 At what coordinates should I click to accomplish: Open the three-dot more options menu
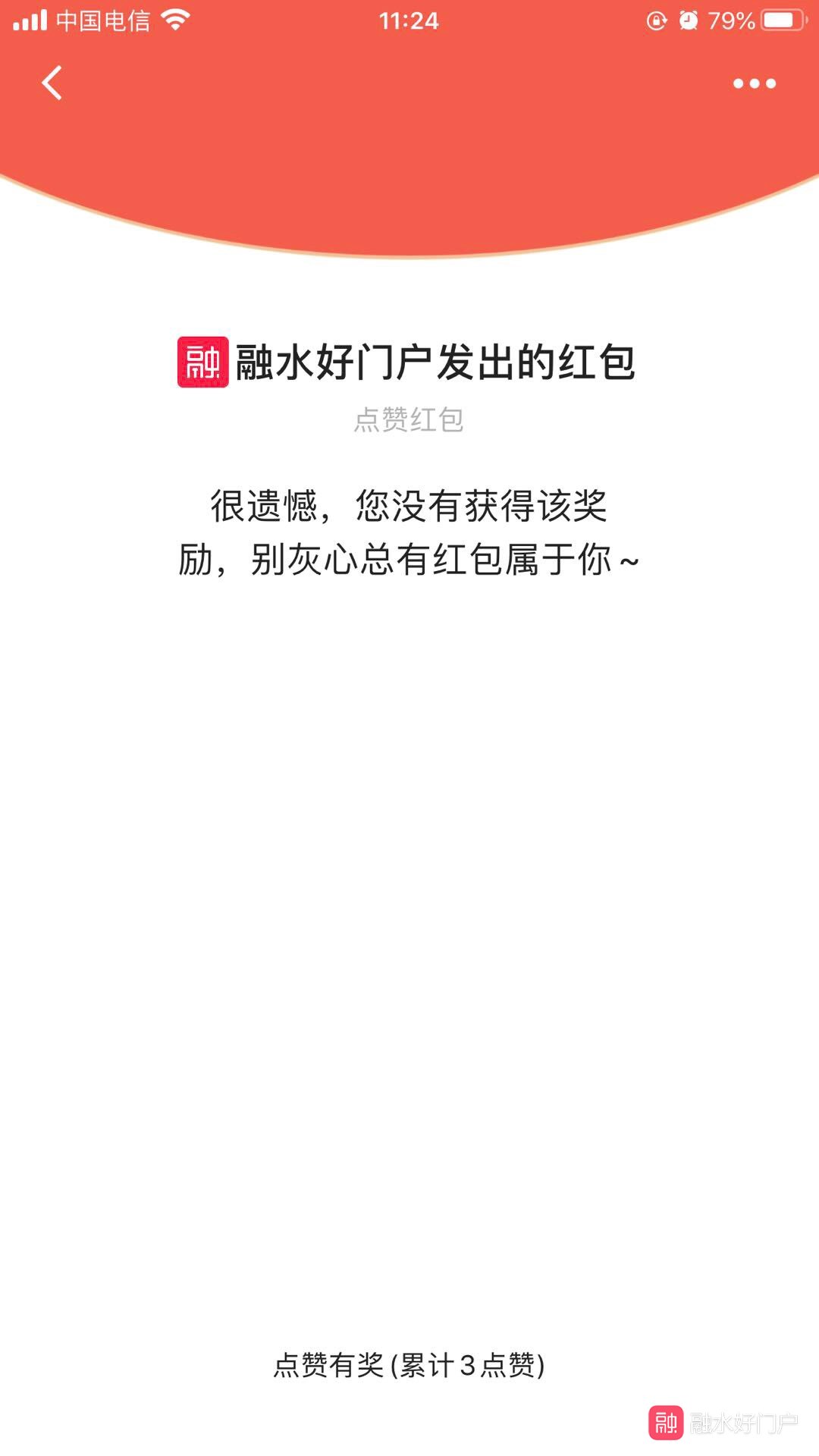[754, 83]
